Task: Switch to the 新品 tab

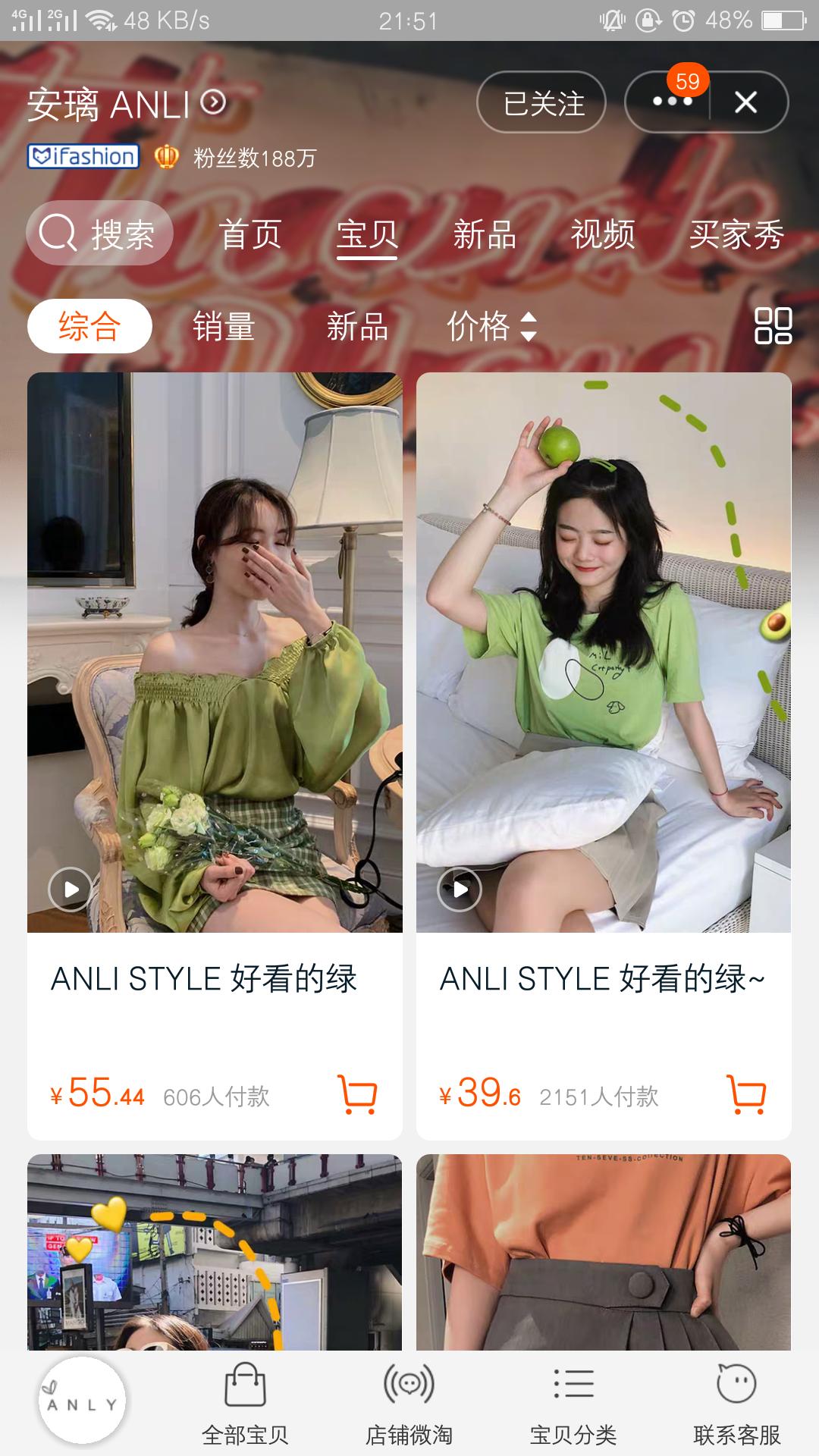Action: point(485,235)
